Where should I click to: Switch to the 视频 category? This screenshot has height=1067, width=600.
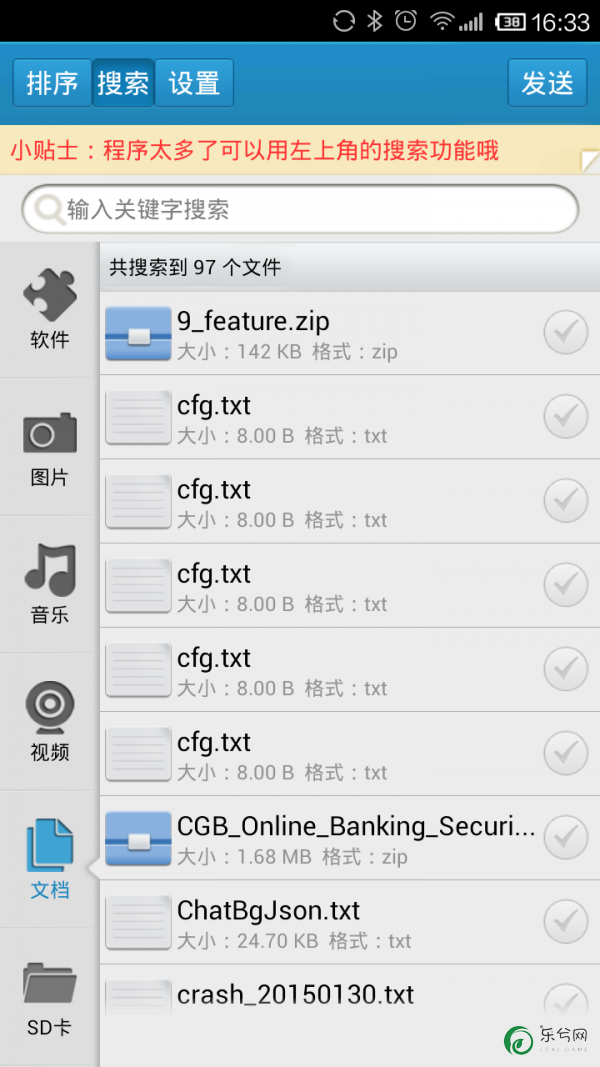(x=50, y=723)
